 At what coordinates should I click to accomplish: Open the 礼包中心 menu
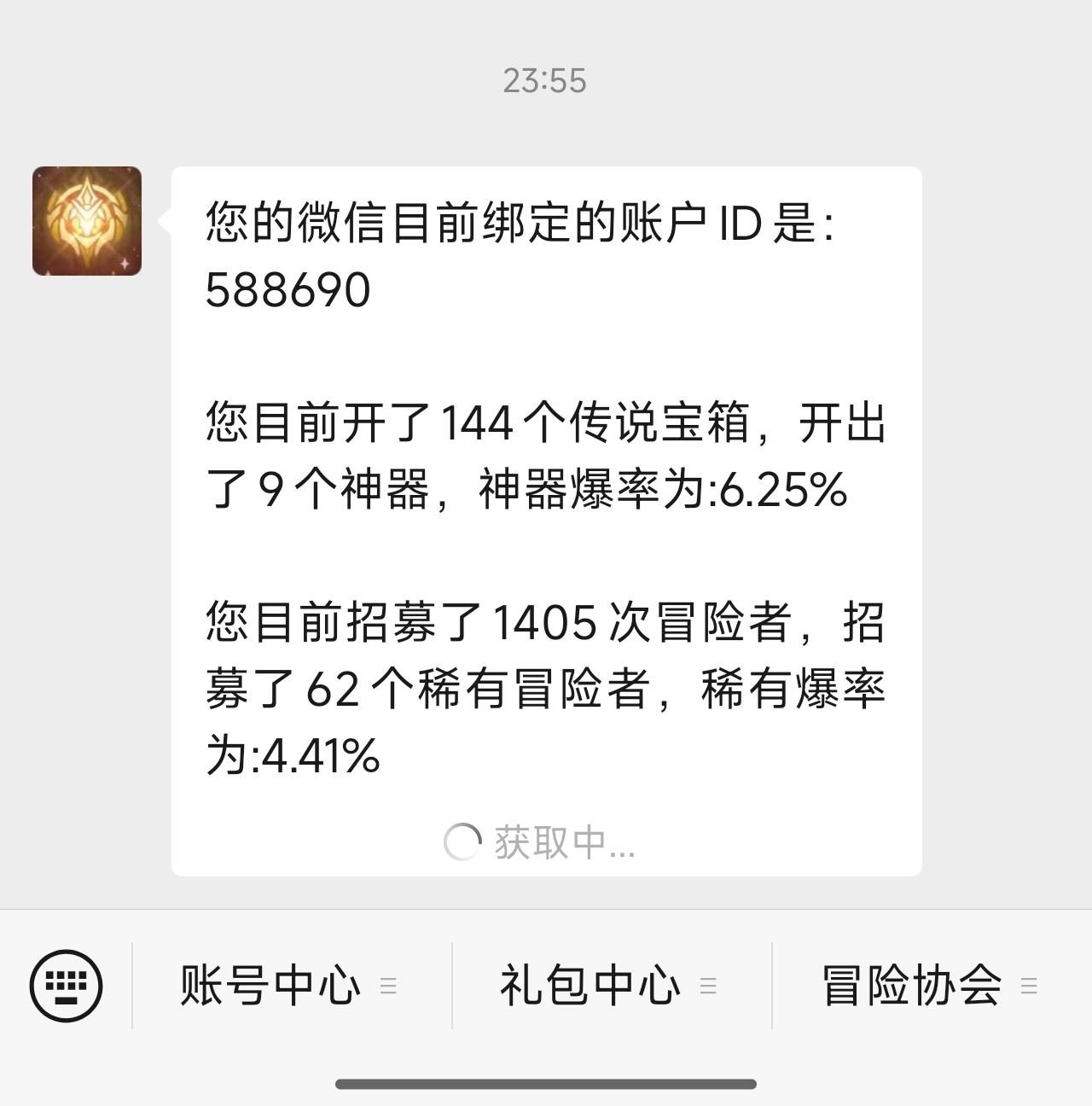click(612, 986)
